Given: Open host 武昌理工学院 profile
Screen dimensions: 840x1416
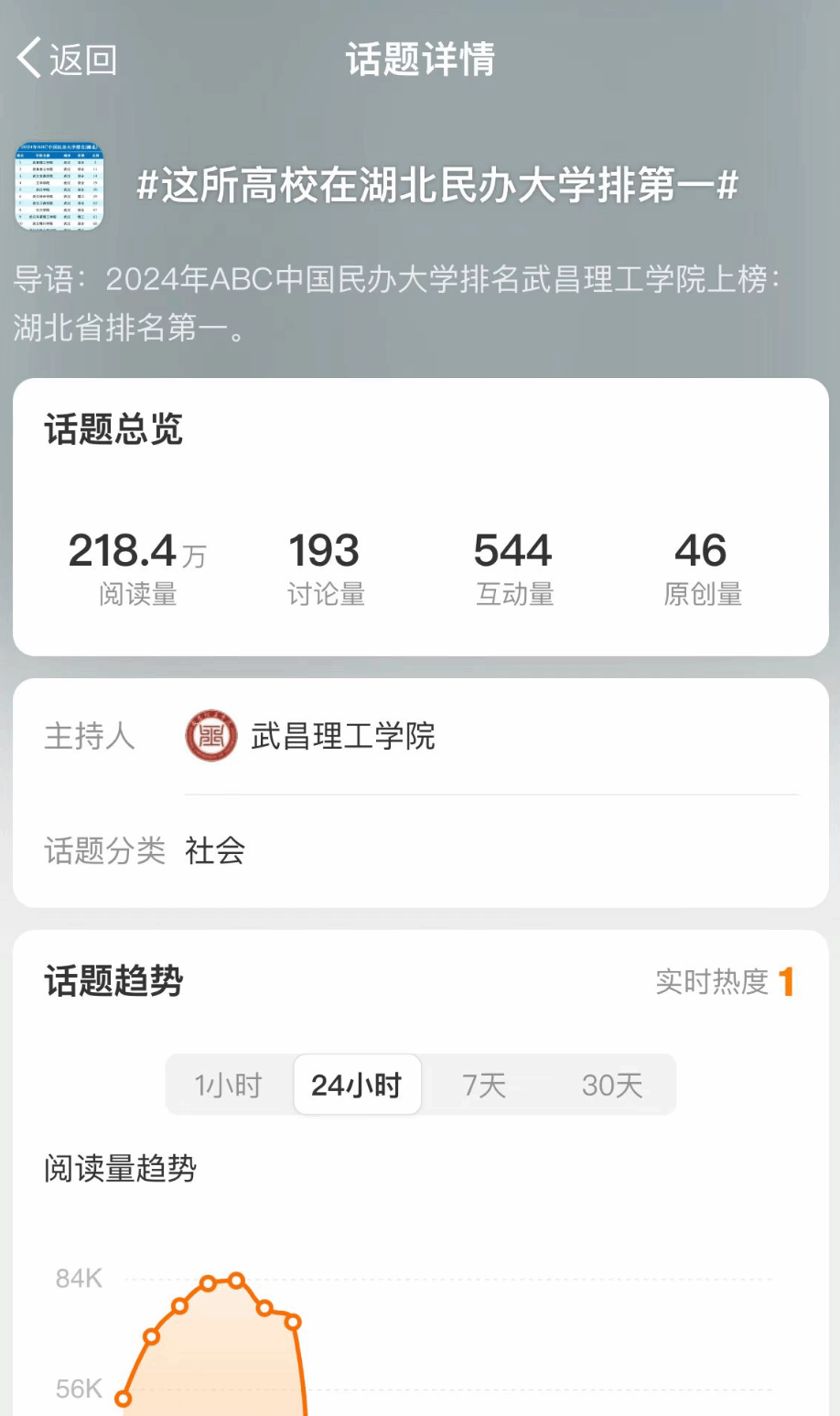Looking at the screenshot, I should [x=309, y=736].
